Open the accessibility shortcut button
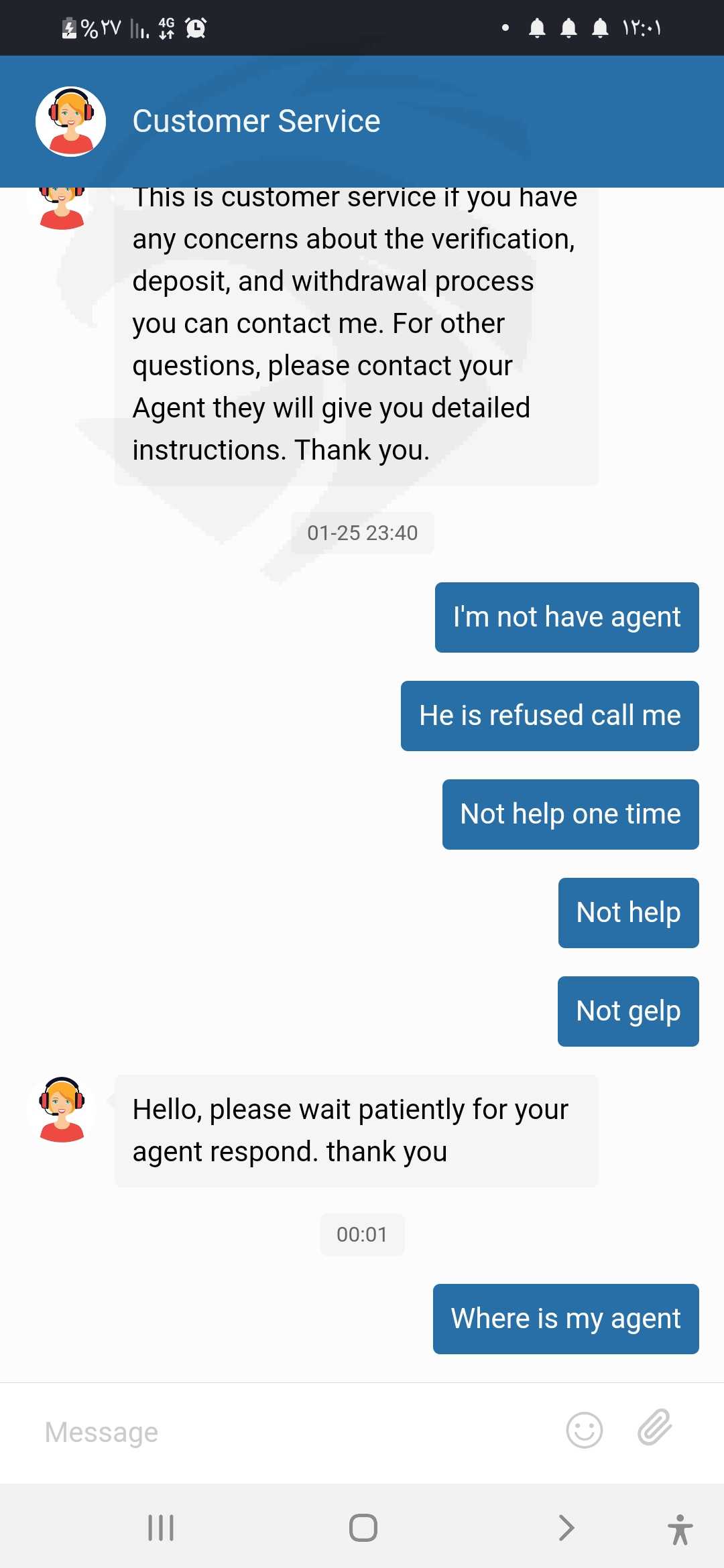 coord(680,1529)
